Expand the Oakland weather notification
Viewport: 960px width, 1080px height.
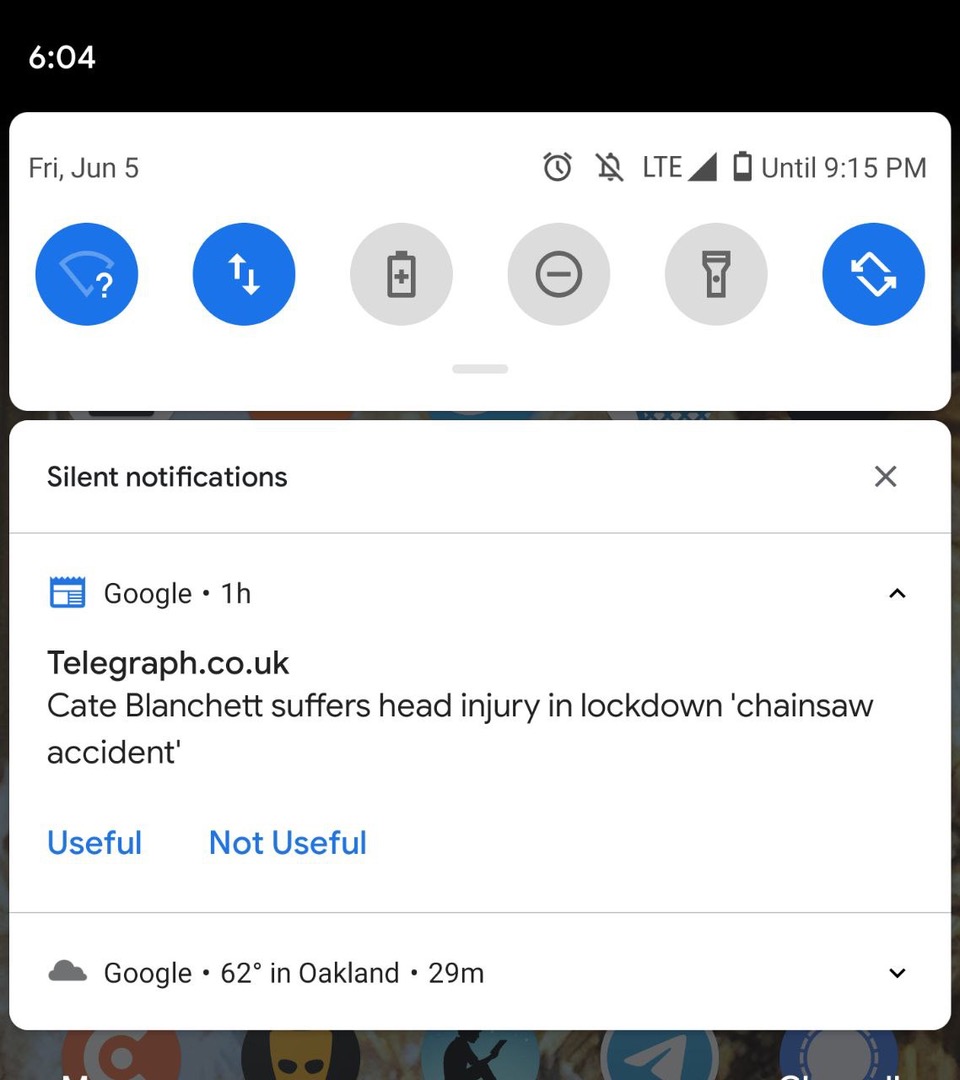click(x=897, y=973)
